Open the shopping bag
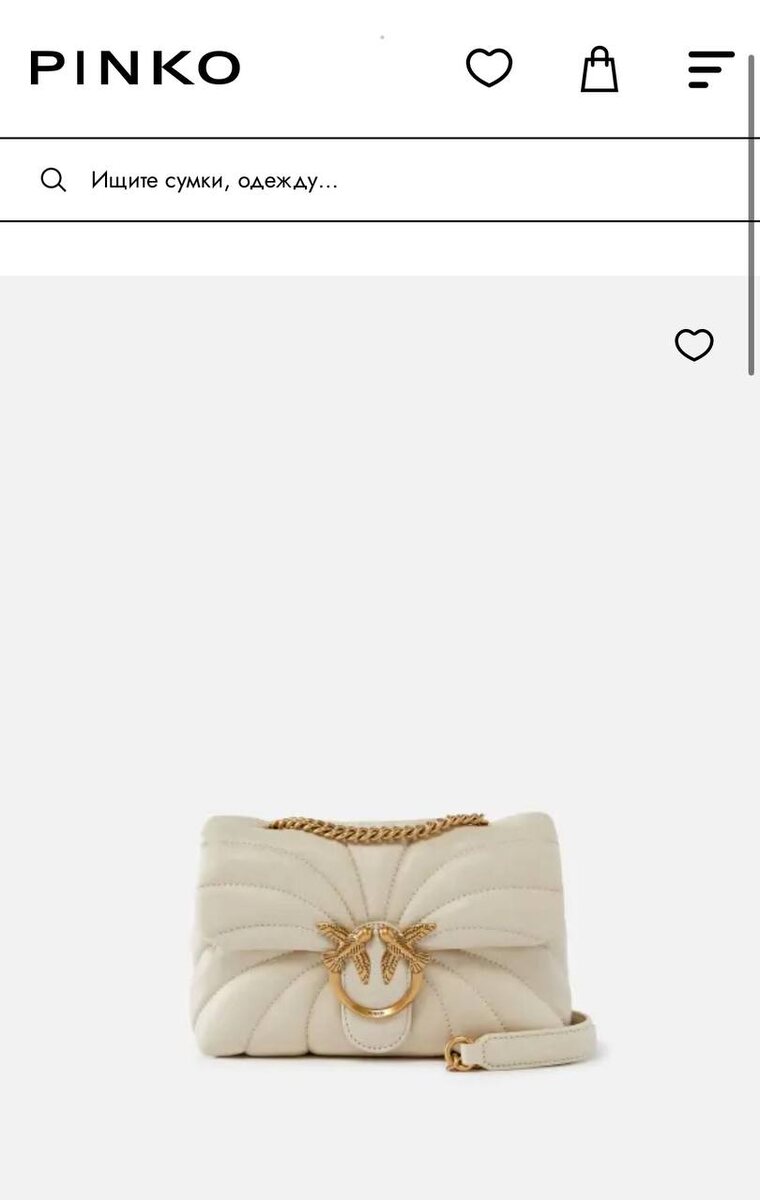The image size is (760, 1200). click(599, 70)
